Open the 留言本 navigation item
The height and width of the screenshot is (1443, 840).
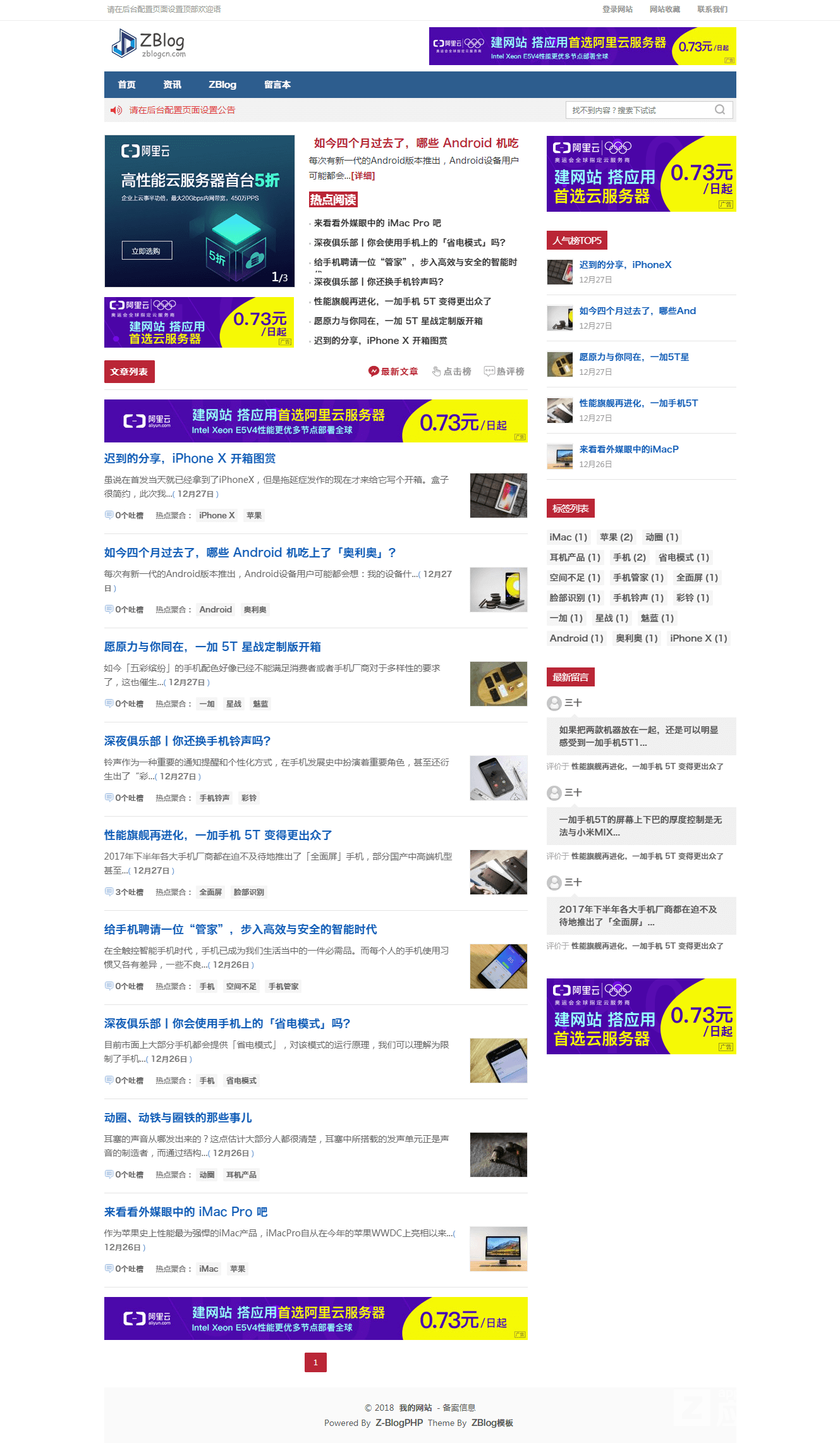tap(277, 85)
